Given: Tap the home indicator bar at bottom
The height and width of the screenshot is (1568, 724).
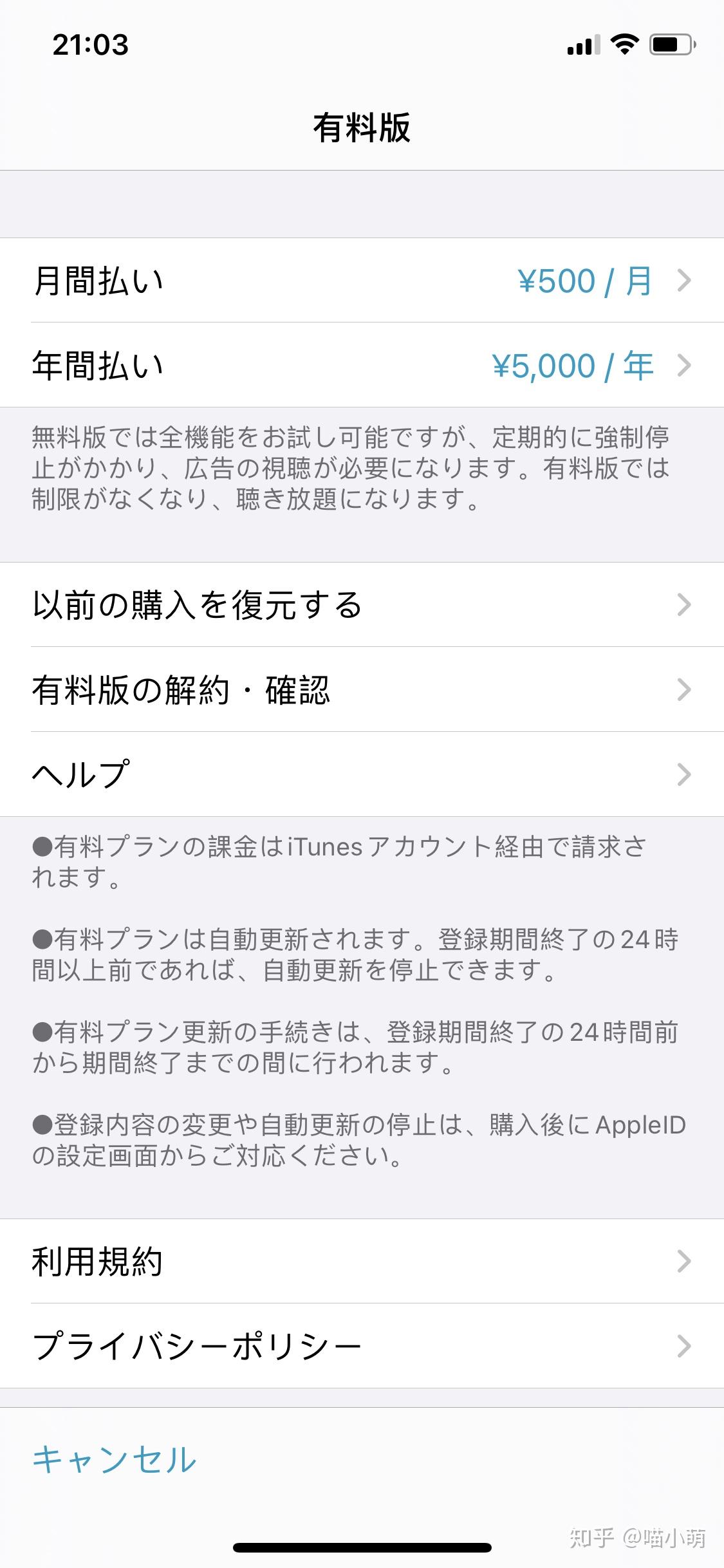Looking at the screenshot, I should coord(362,1547).
